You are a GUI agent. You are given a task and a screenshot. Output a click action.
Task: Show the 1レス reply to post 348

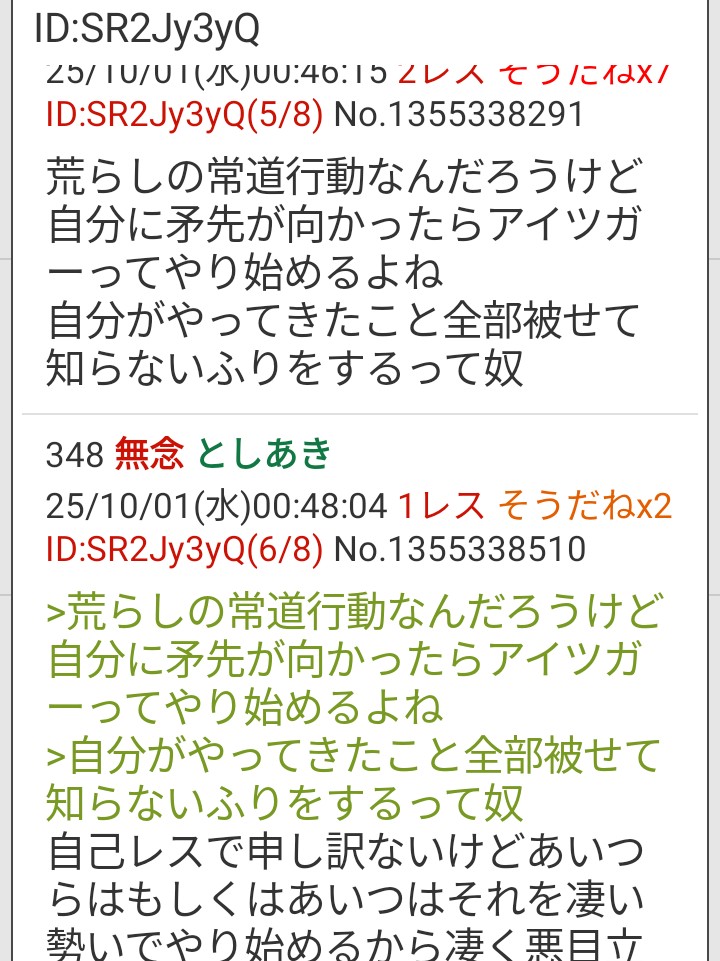pyautogui.click(x=441, y=506)
